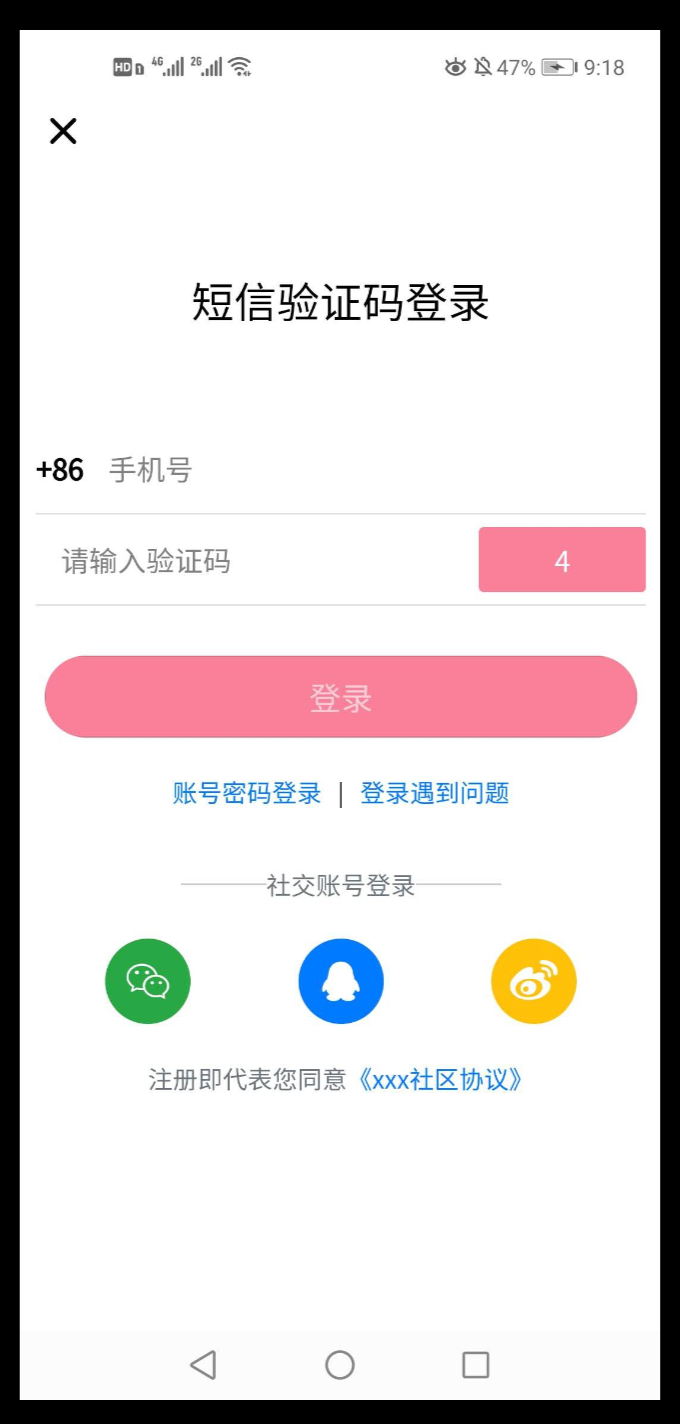Log in with WeChat

tap(148, 981)
